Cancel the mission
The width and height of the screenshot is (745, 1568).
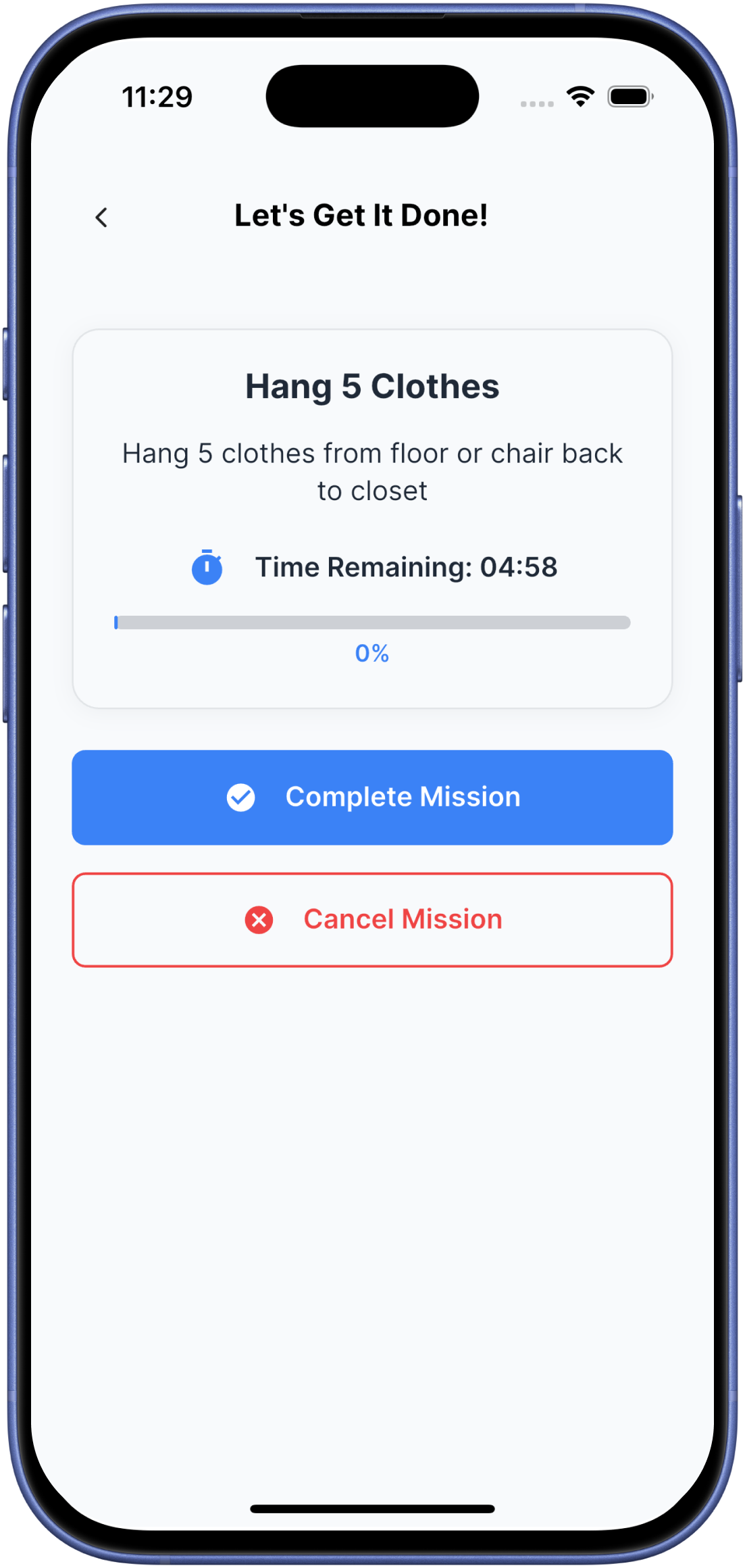[x=372, y=919]
